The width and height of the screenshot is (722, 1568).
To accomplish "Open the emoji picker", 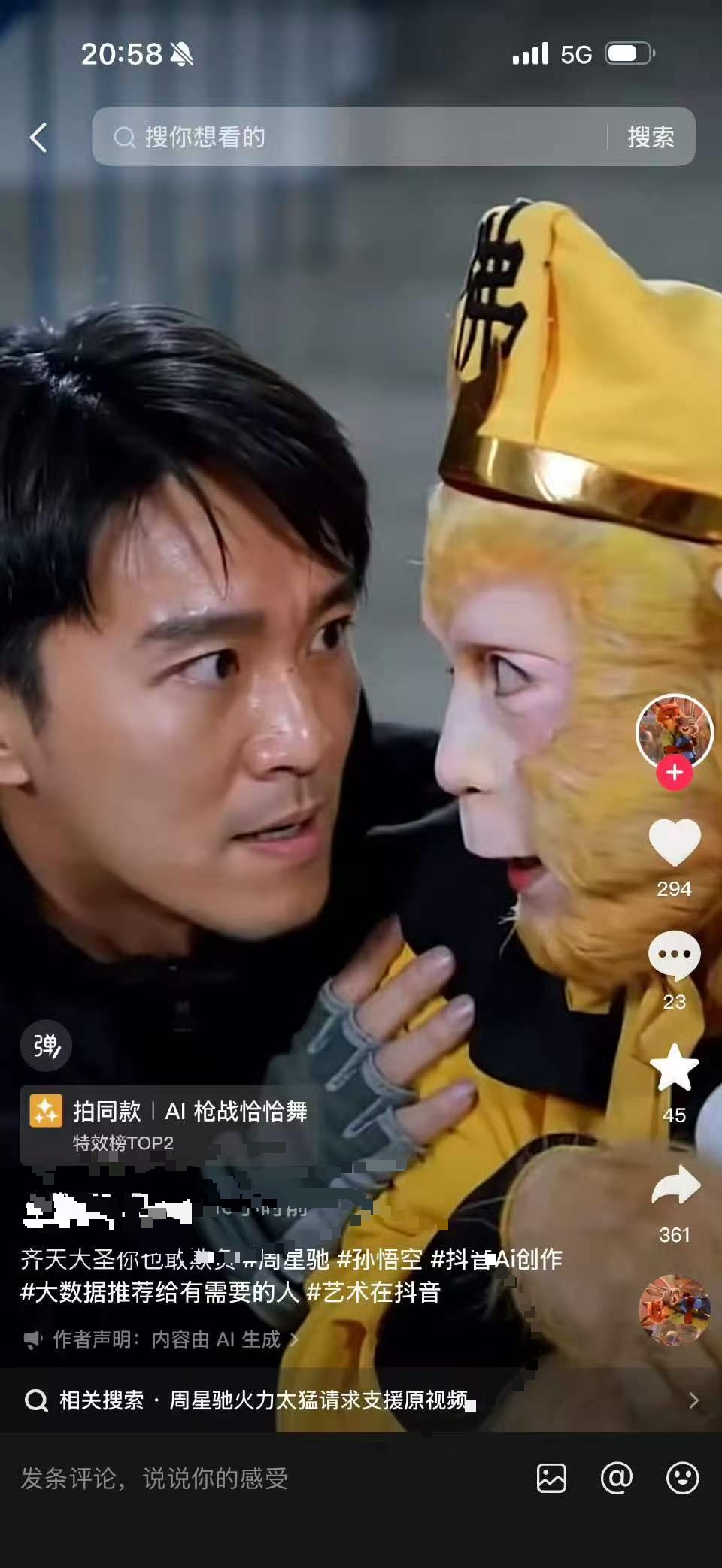I will (x=682, y=1478).
